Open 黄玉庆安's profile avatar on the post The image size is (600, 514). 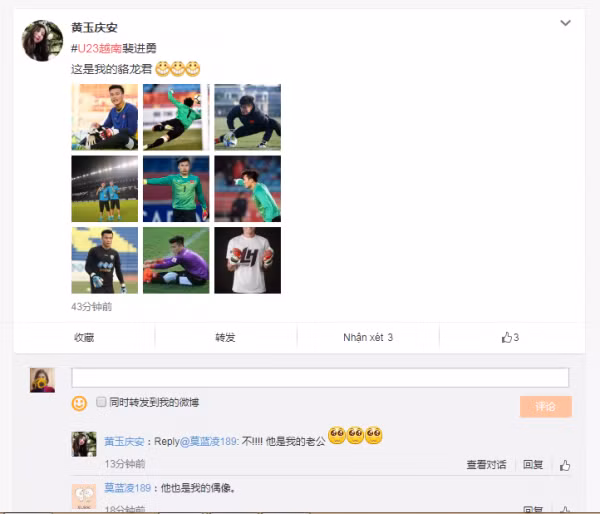(42, 40)
